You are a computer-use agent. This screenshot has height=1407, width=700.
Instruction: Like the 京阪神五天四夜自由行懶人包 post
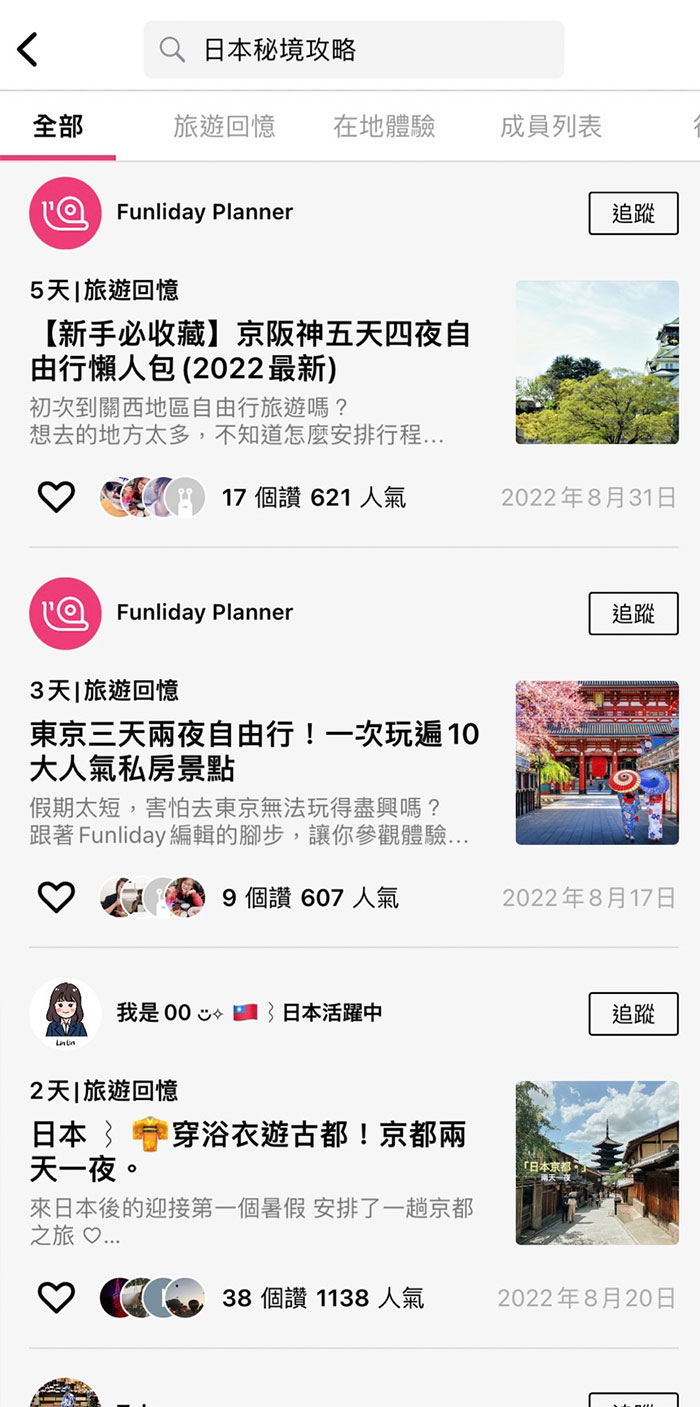pyautogui.click(x=56, y=497)
